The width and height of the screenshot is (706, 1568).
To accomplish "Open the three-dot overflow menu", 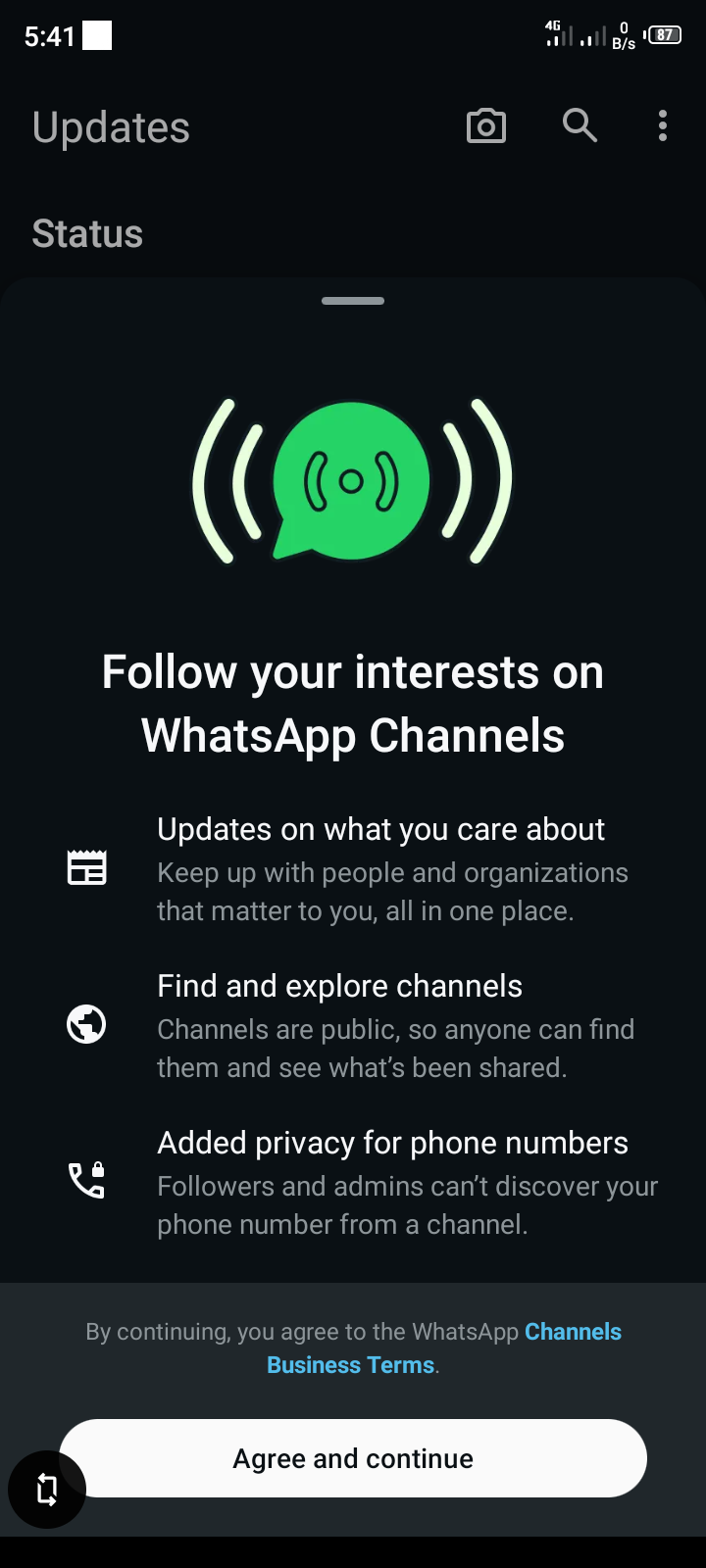I will click(x=663, y=126).
